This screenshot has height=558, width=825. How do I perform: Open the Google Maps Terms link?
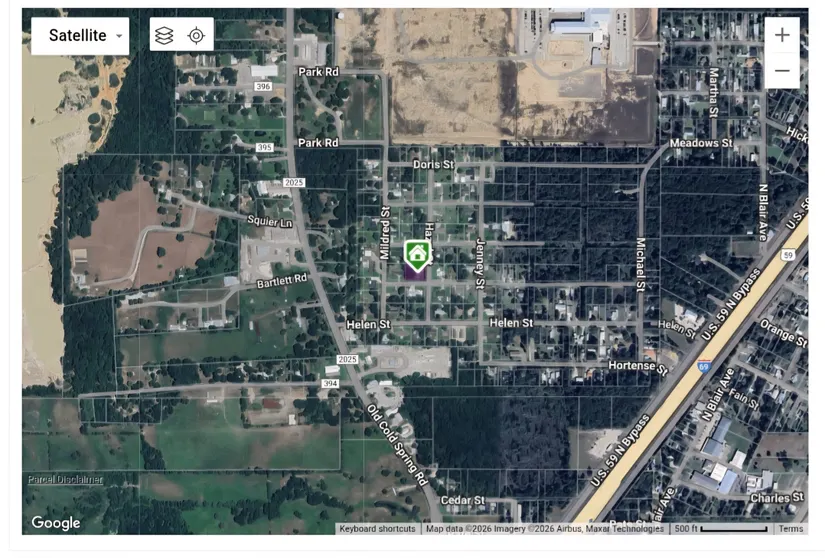[x=790, y=529]
